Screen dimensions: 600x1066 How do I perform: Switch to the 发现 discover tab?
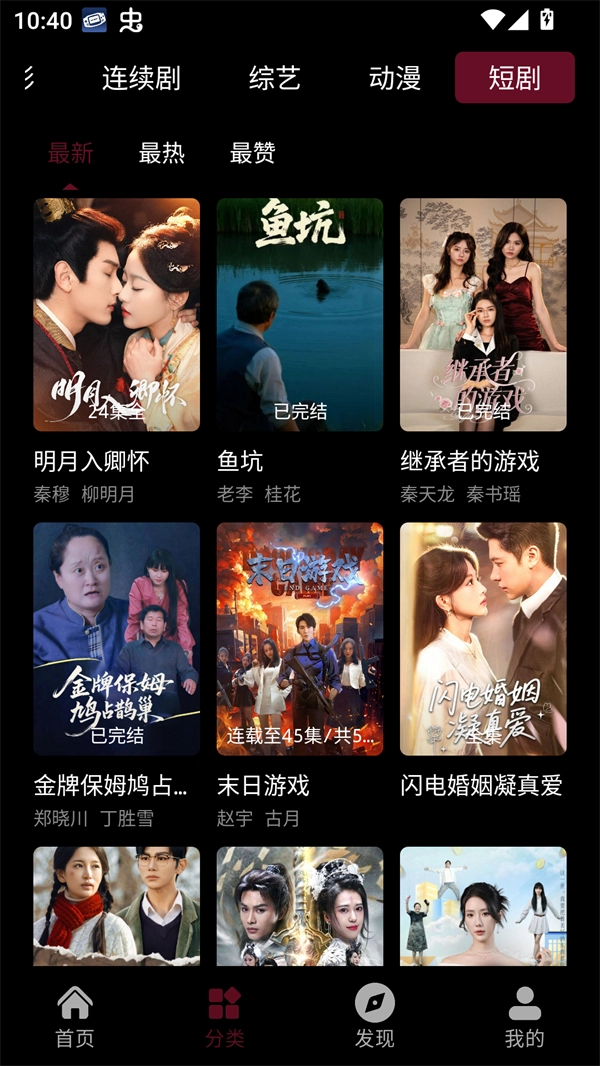[x=375, y=1016]
